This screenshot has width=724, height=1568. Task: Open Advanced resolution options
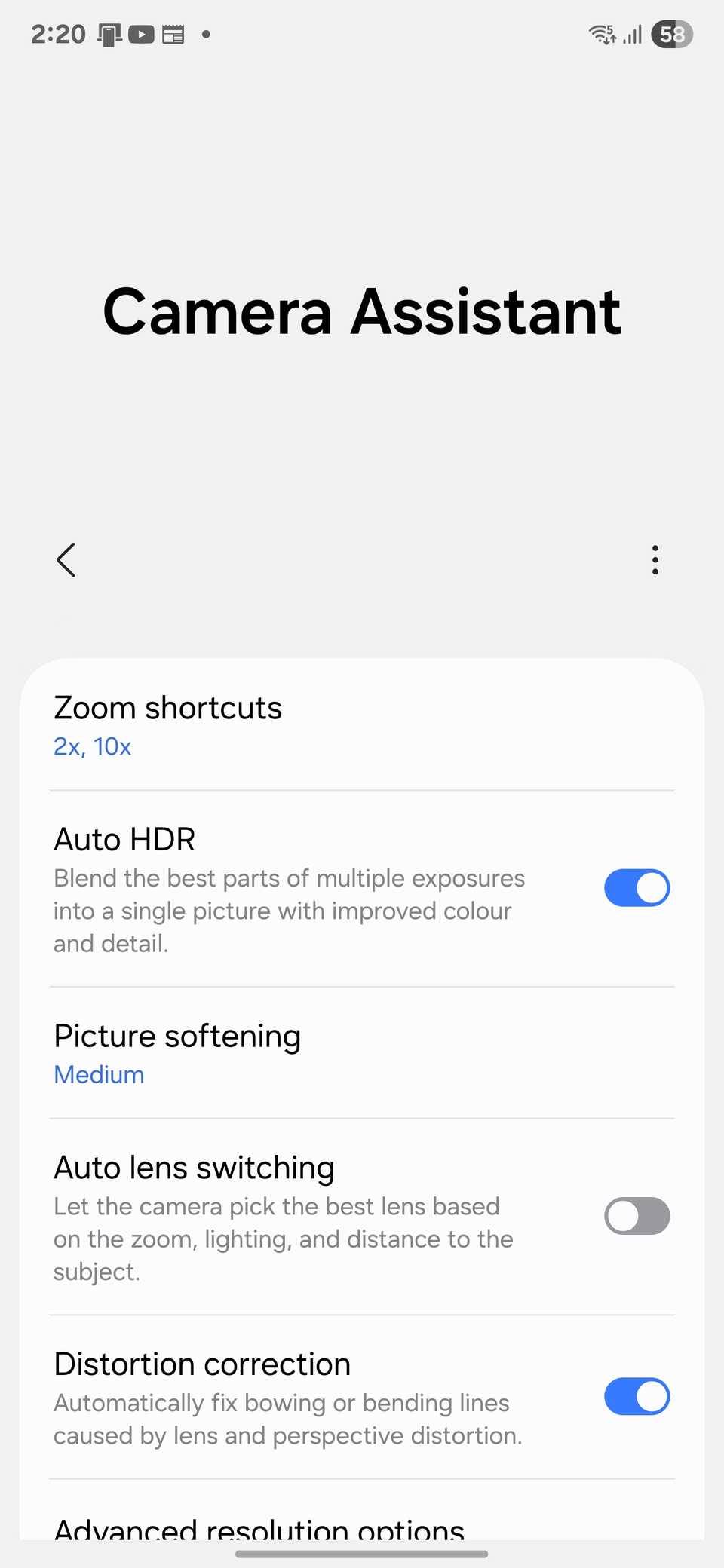tap(259, 1526)
